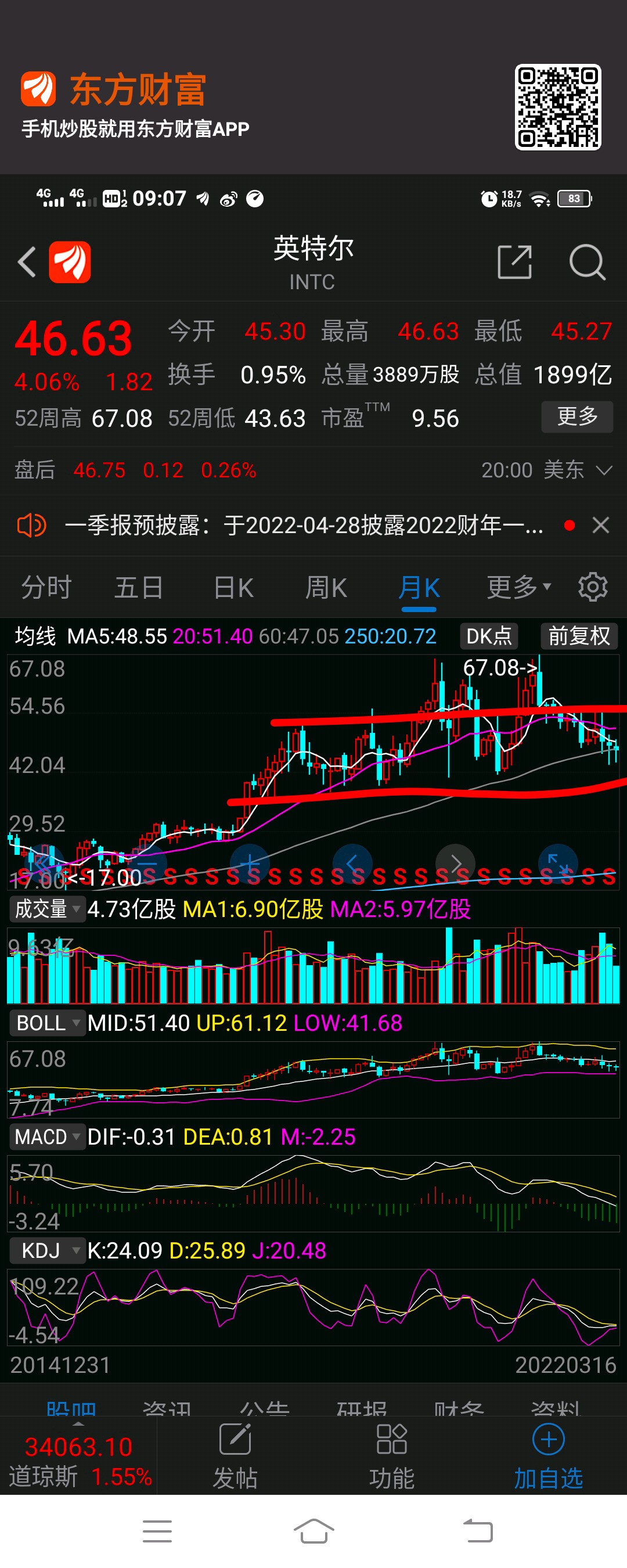Screen dimensions: 627x1568
Task: Toggle the DK点 indicator
Action: [488, 636]
